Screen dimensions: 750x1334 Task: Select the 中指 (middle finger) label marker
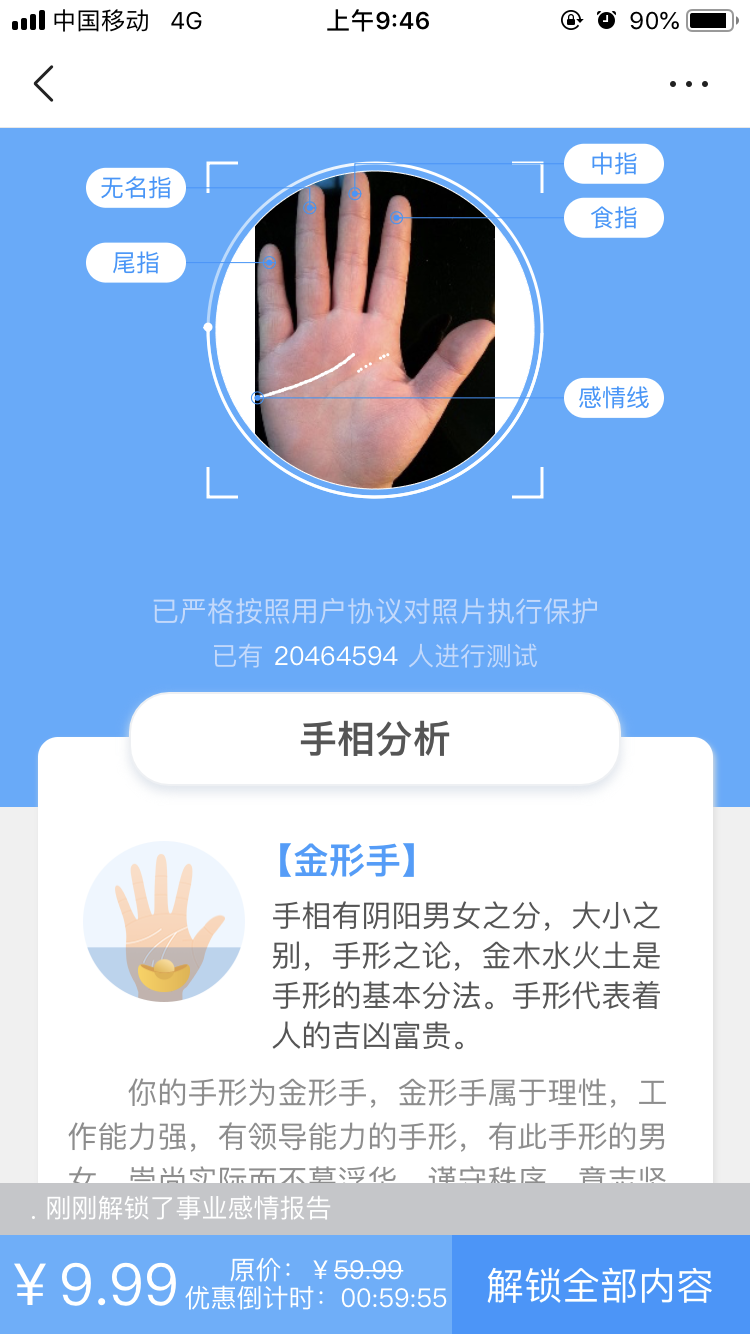(614, 164)
